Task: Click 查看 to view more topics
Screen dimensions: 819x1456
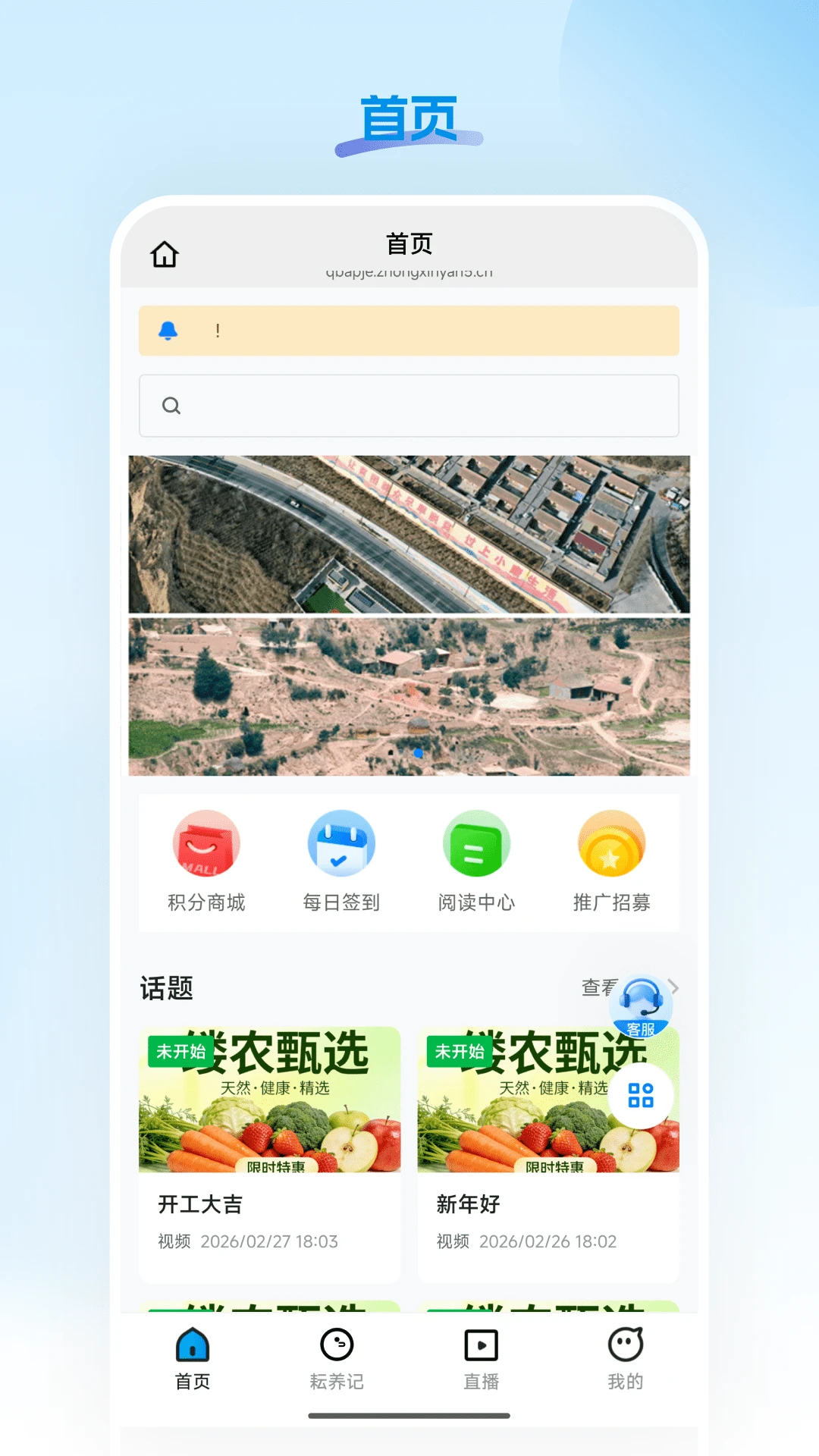Action: (597, 988)
